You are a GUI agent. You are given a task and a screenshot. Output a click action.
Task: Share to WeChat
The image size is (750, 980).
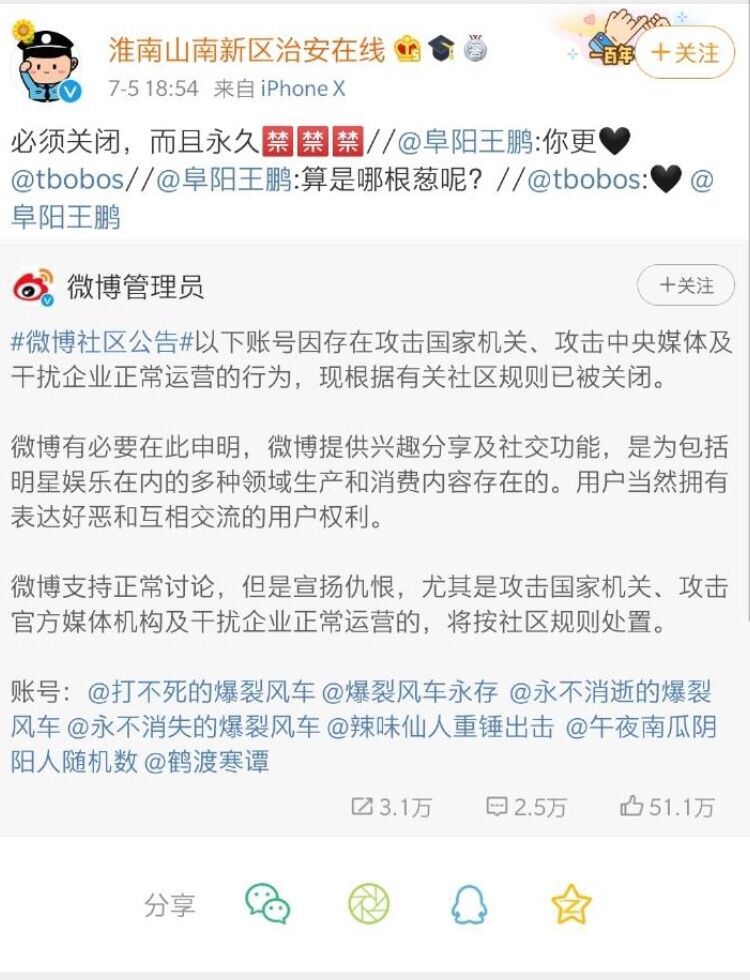[x=268, y=905]
